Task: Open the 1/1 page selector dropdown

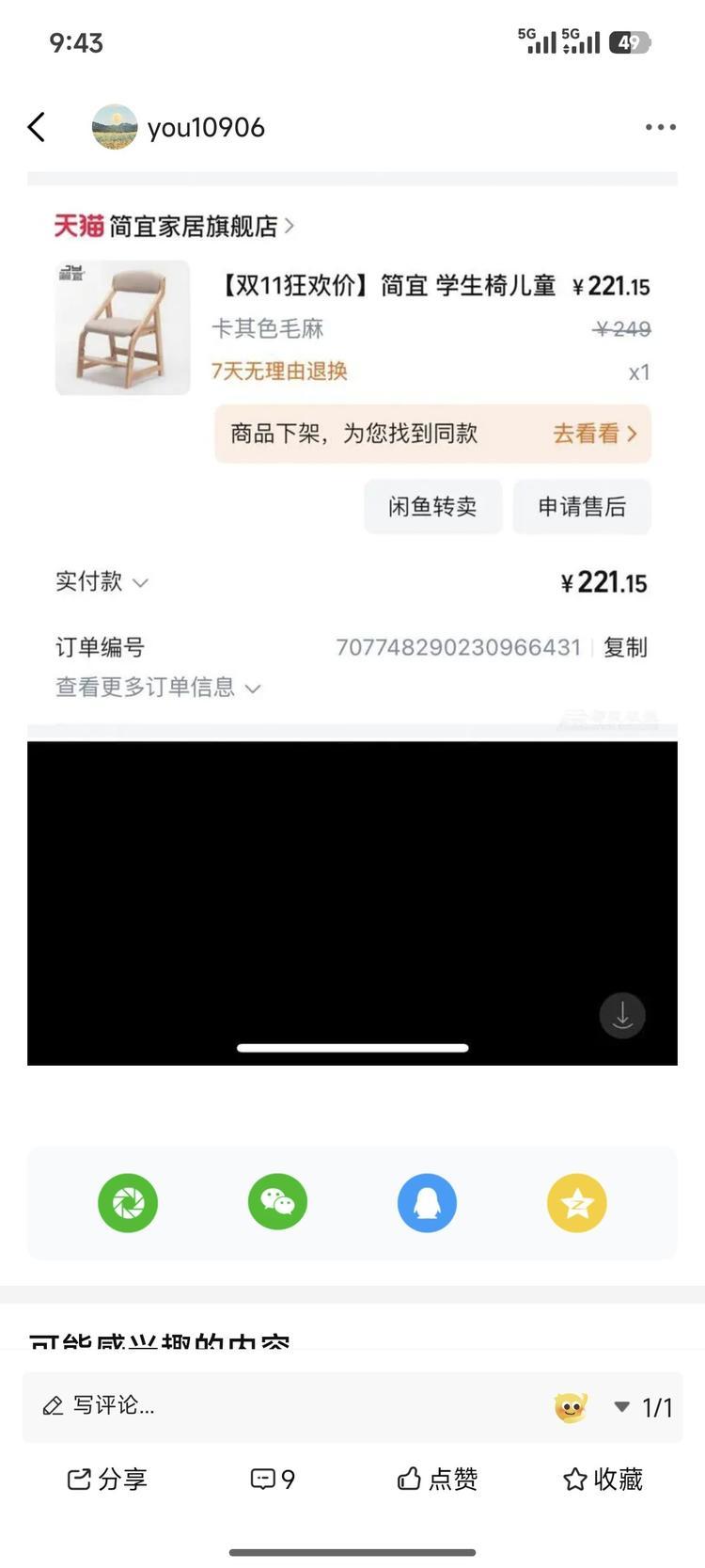Action: coord(645,1407)
